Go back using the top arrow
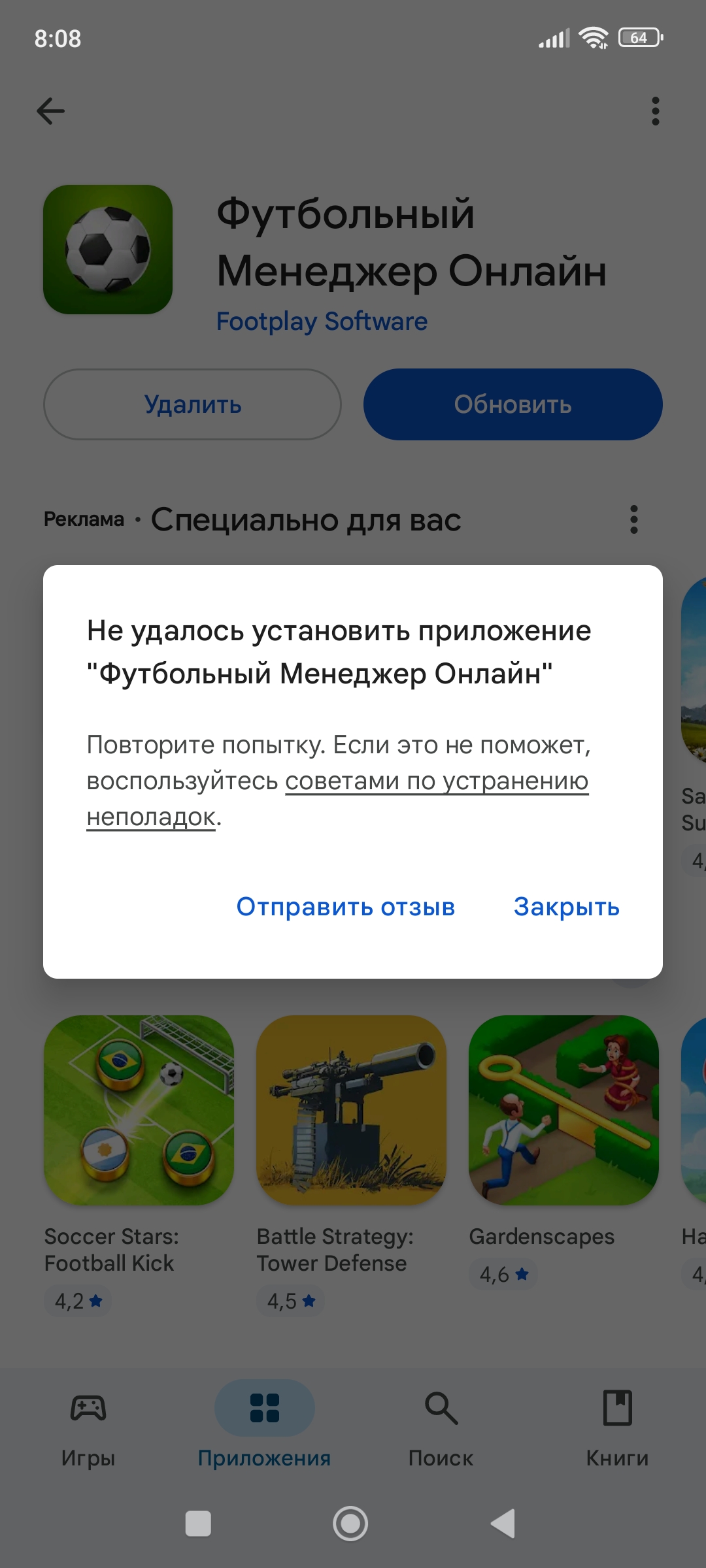 [x=50, y=111]
